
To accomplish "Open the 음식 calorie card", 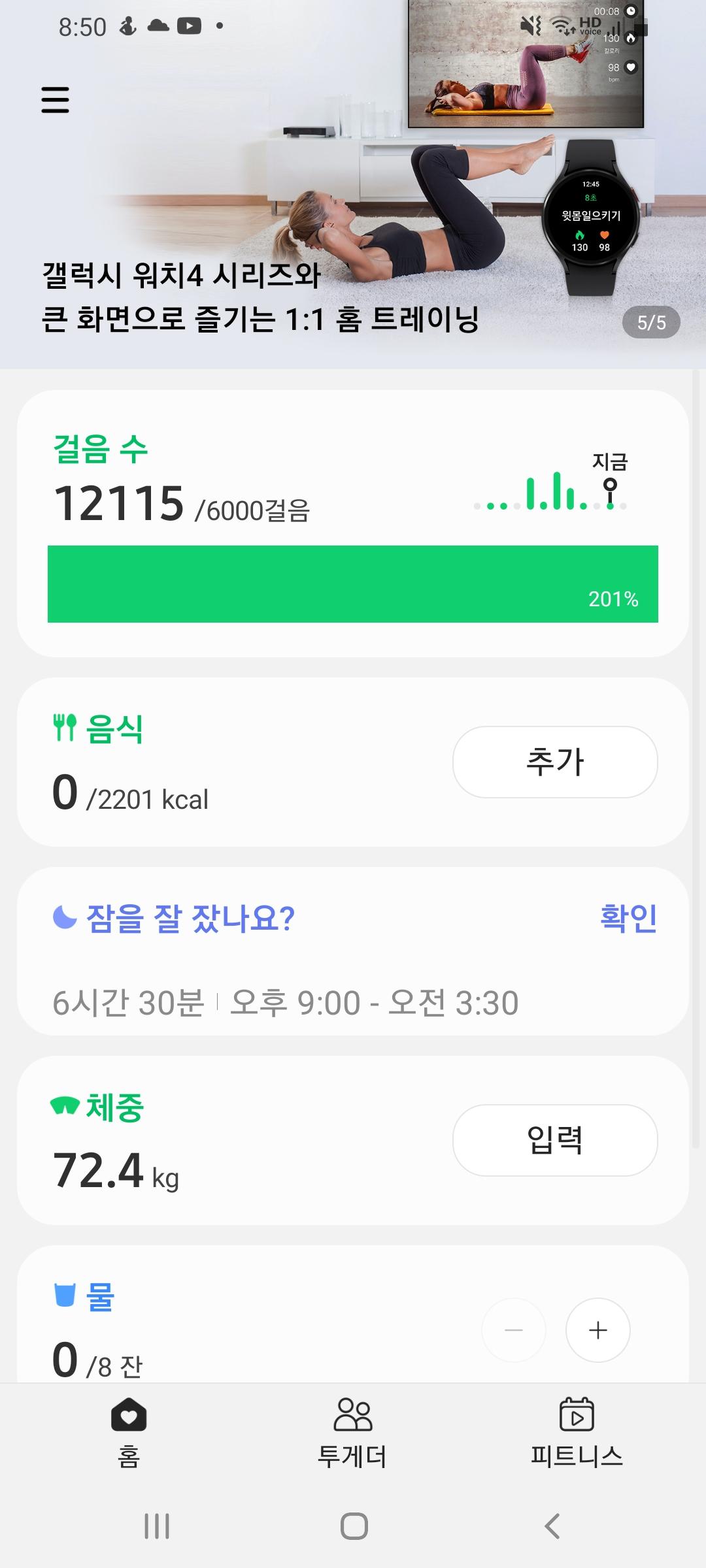I will coord(196,764).
